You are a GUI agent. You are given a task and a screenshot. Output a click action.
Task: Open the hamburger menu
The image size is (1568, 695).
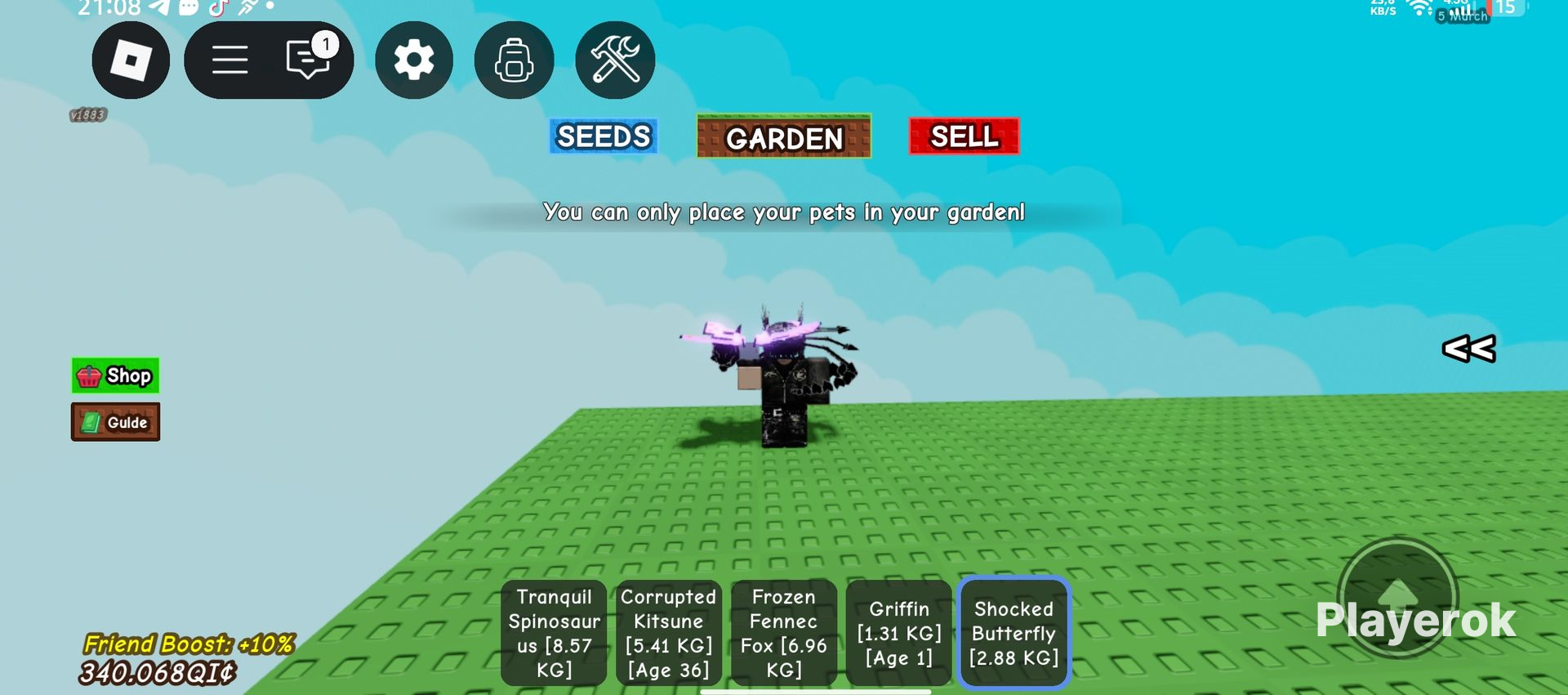pyautogui.click(x=230, y=60)
